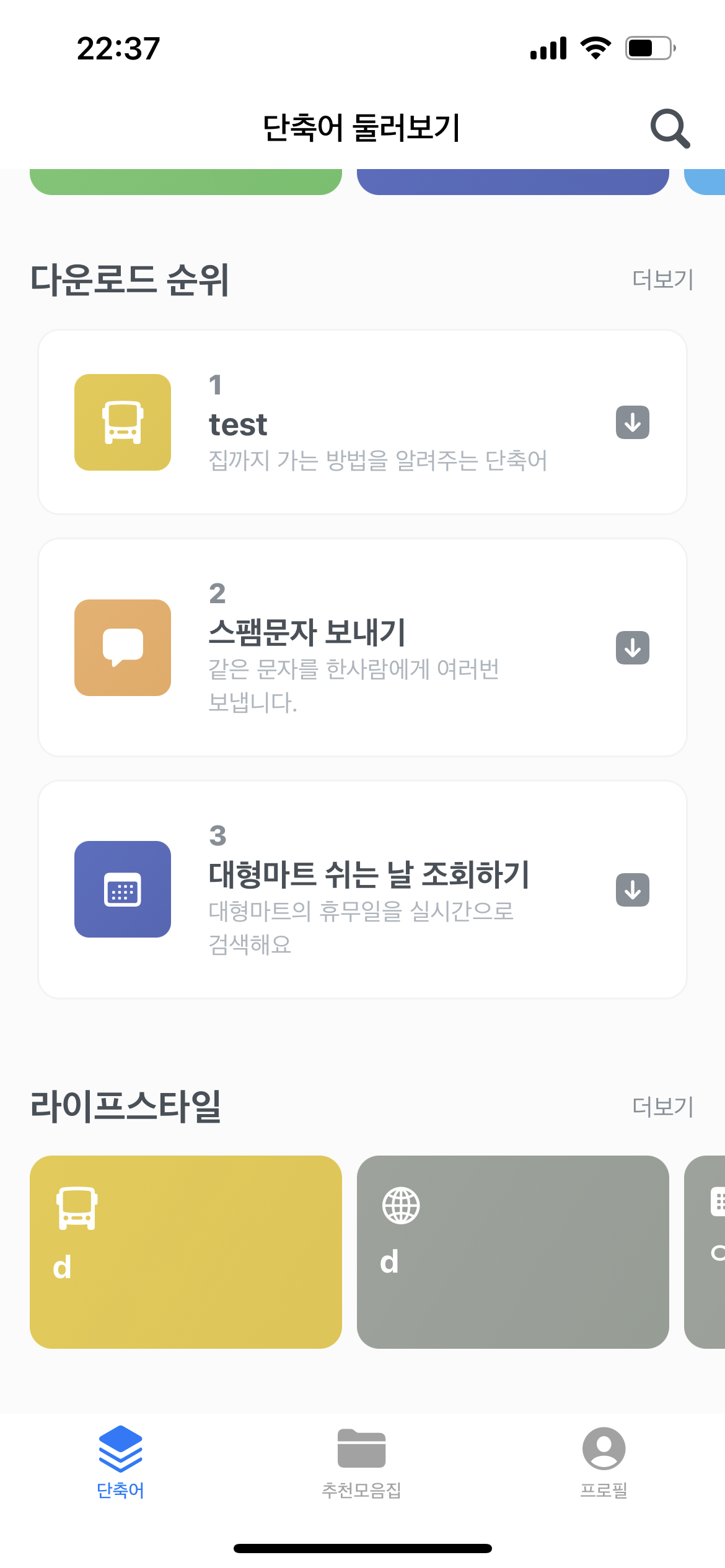Go to the 프로필 tab
This screenshot has width=725, height=1568.
604,1461
